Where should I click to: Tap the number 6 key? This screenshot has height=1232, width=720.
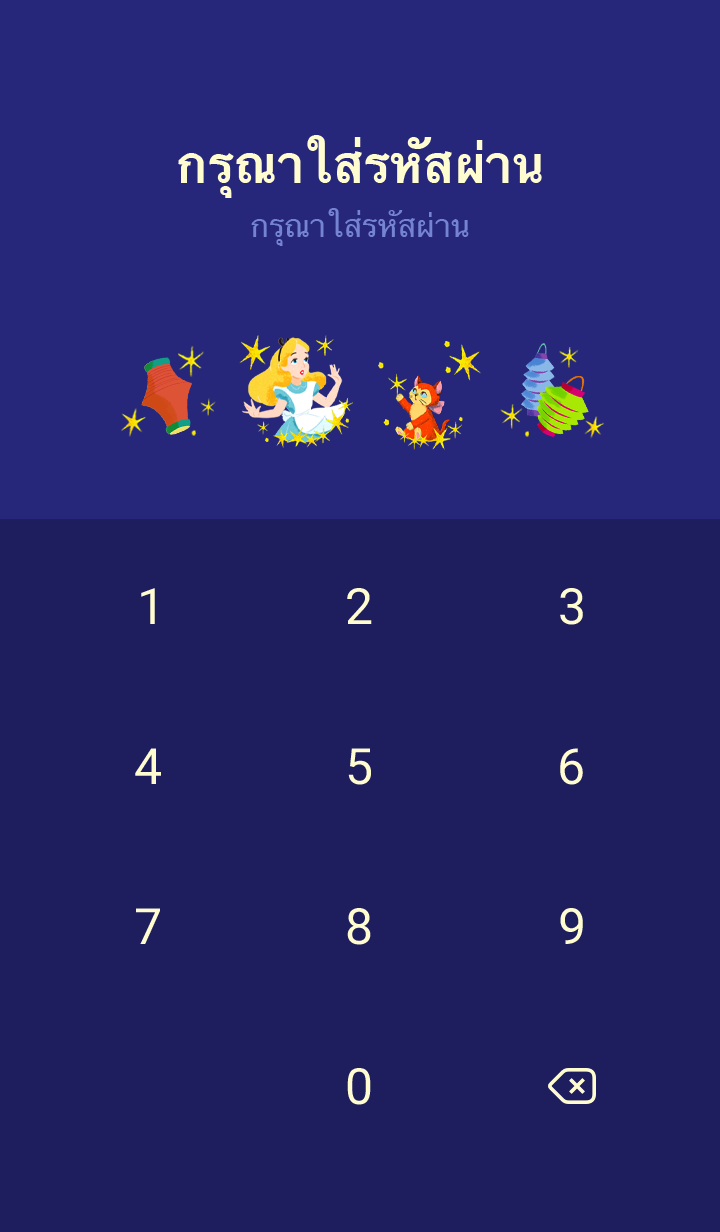(x=571, y=767)
